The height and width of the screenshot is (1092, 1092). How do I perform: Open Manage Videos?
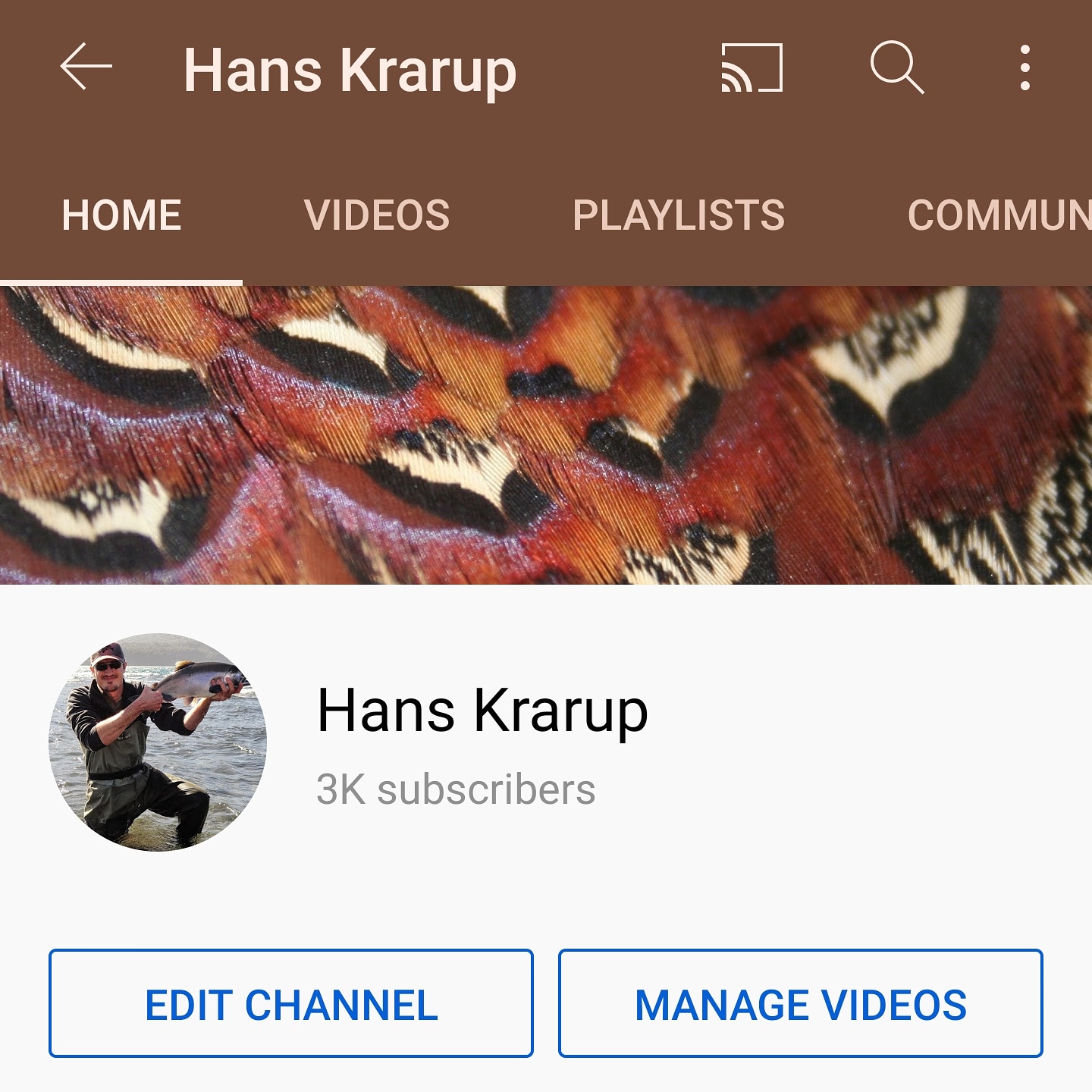[800, 1003]
